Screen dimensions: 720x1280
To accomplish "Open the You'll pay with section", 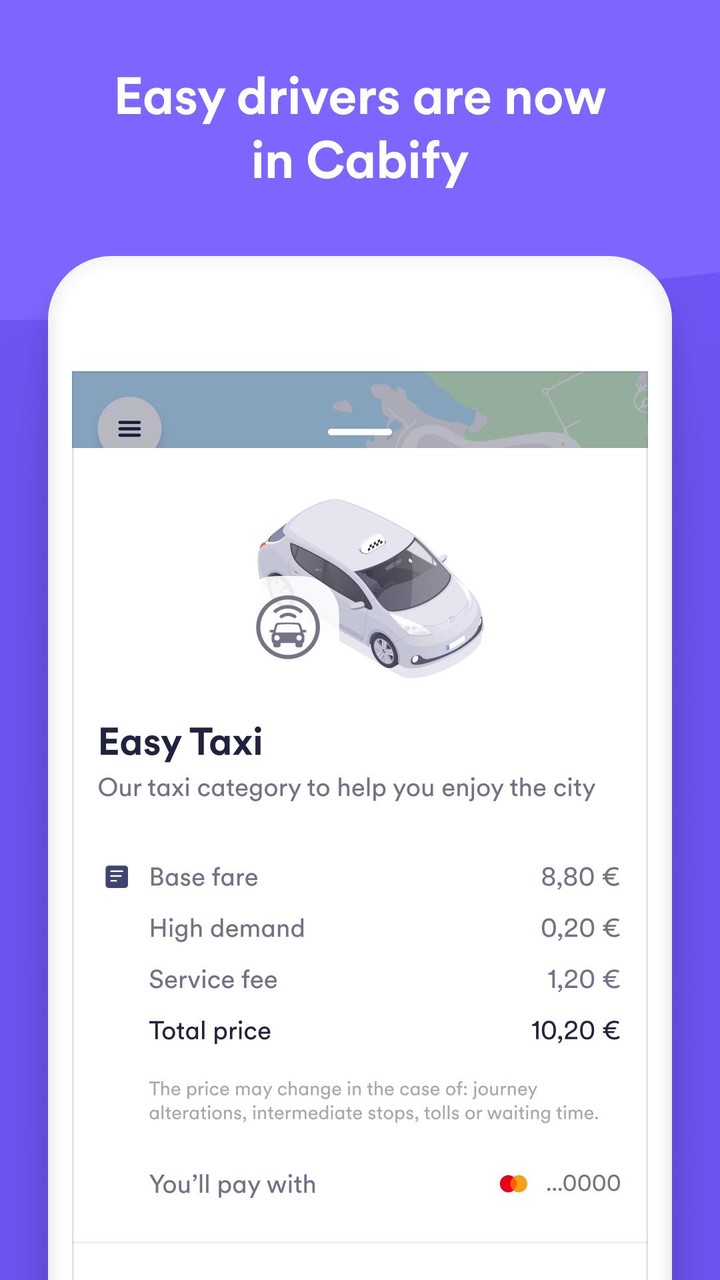I will pyautogui.click(x=232, y=1183).
